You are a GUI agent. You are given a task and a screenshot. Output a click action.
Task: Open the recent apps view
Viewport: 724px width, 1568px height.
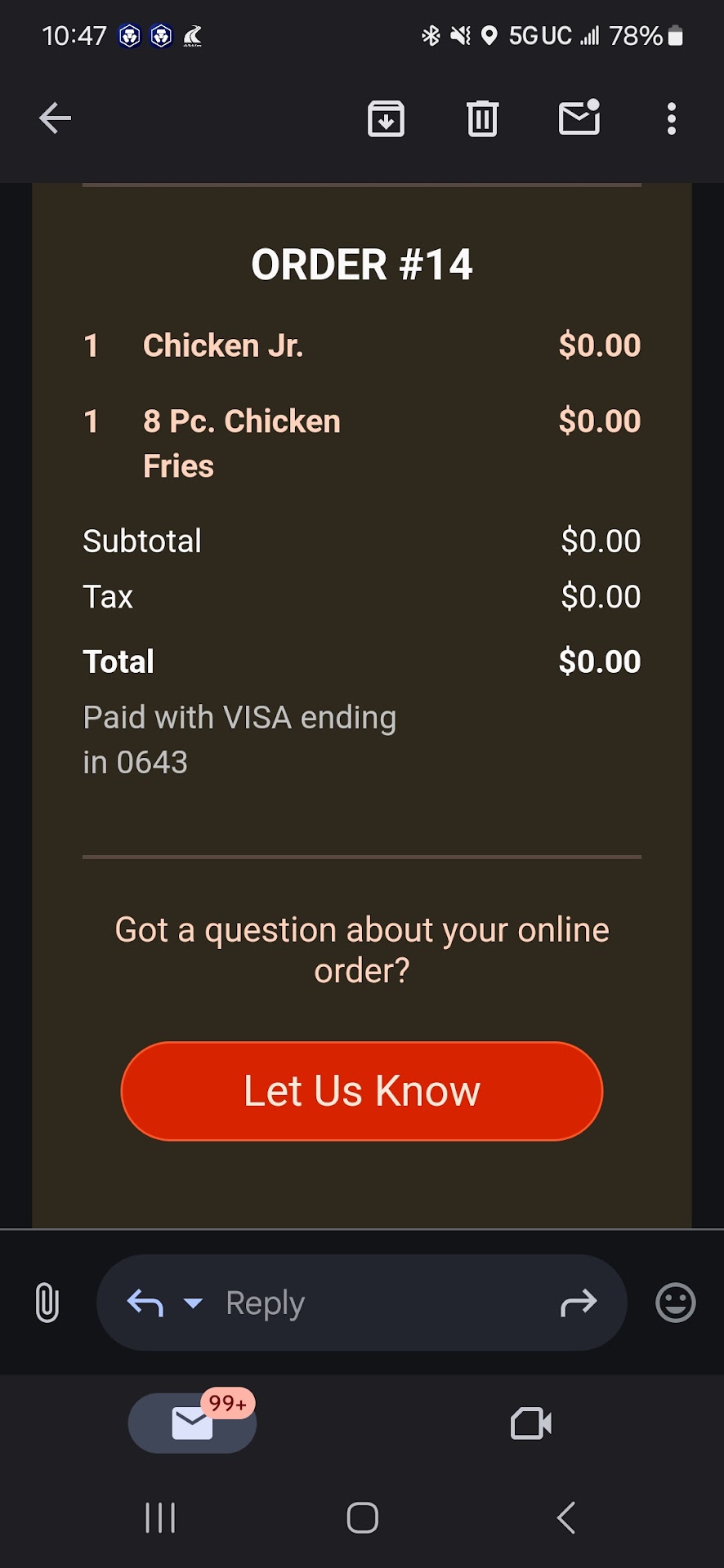coord(160,1518)
